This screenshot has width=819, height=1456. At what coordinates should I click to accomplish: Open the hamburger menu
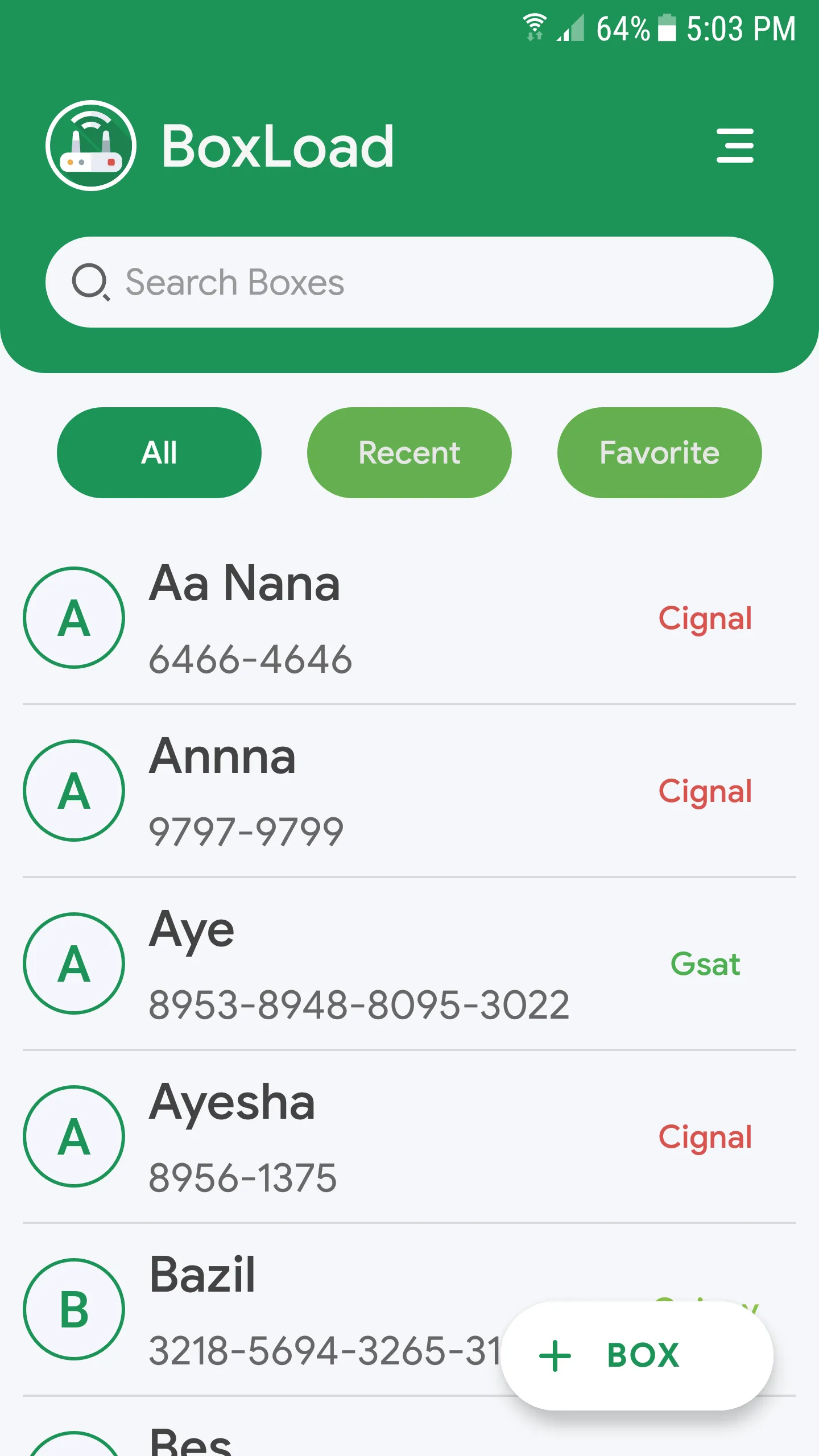(x=735, y=146)
